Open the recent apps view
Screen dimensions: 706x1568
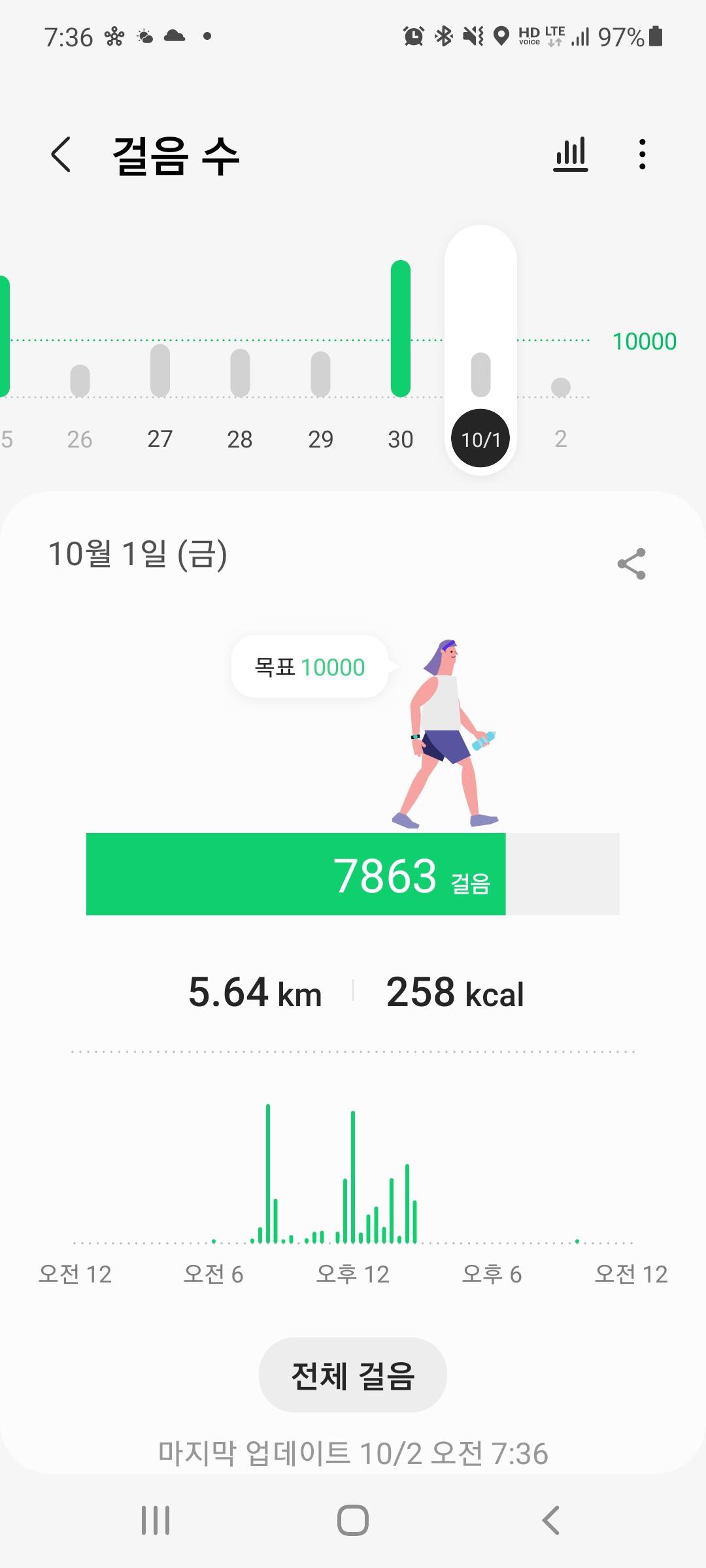pyautogui.click(x=156, y=1520)
